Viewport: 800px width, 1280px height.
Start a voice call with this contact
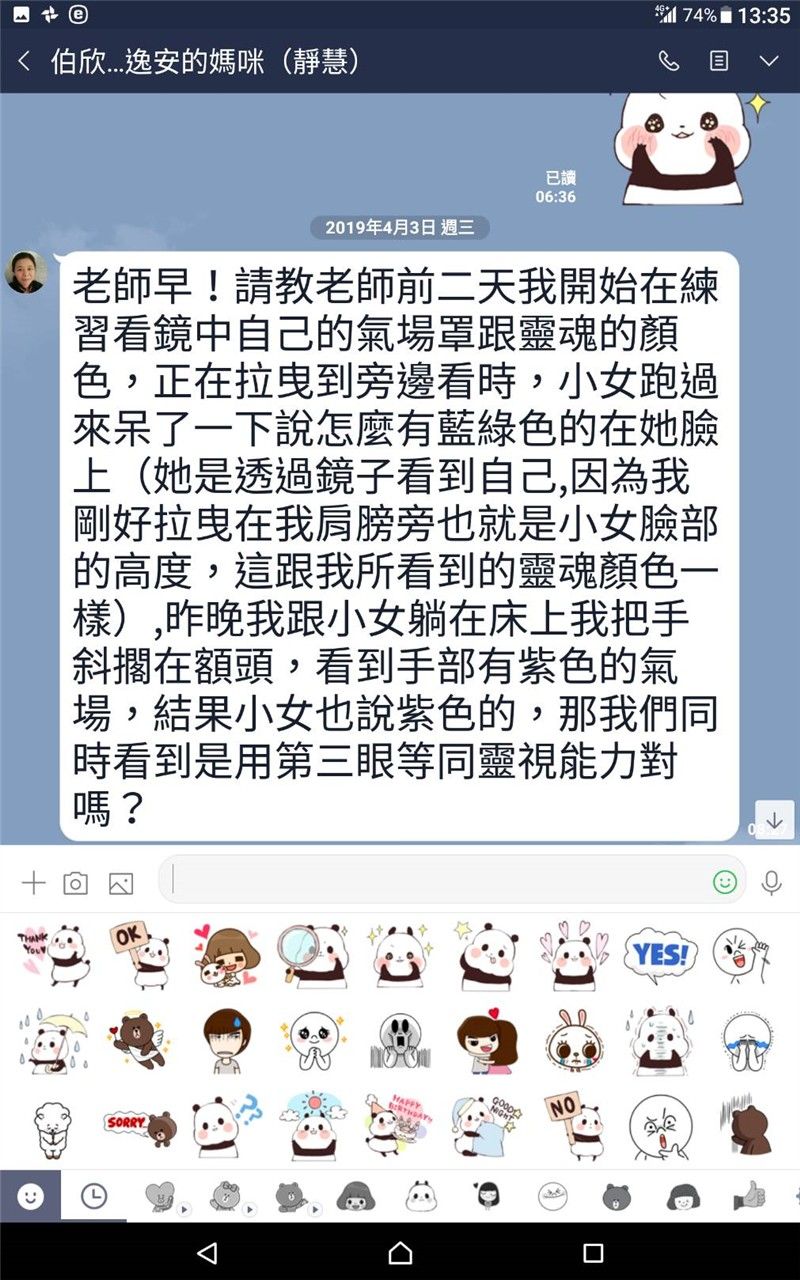[x=669, y=62]
